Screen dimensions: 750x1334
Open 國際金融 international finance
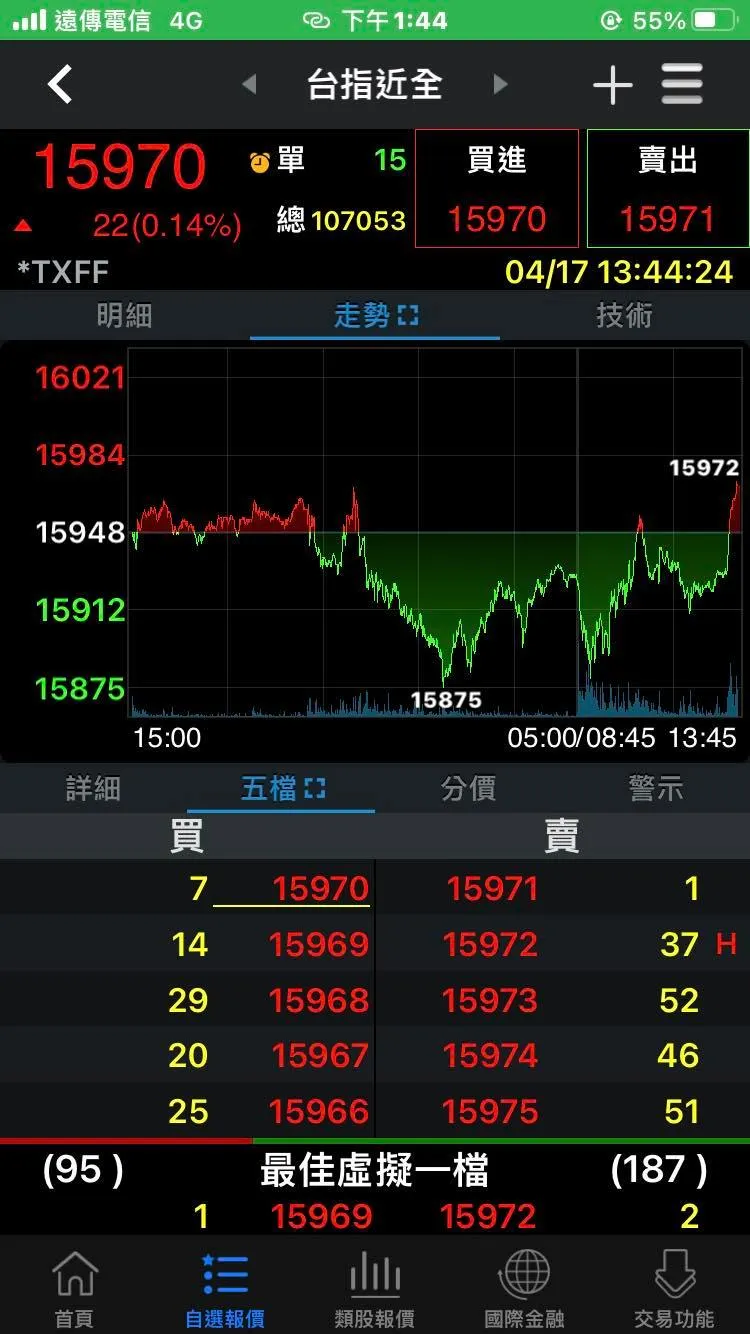click(525, 1288)
